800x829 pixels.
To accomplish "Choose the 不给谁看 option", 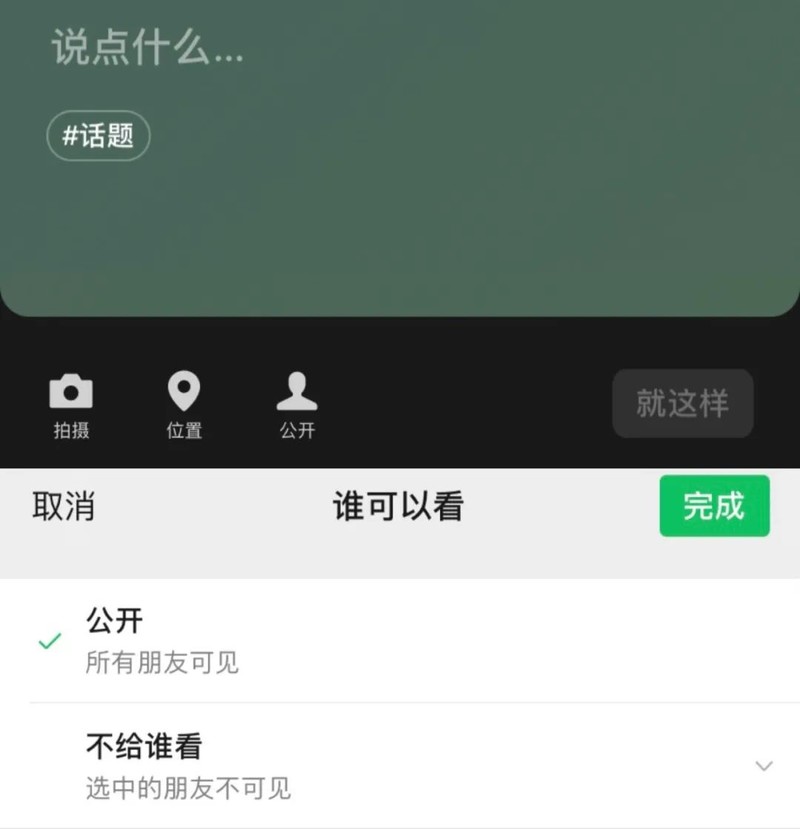I will (400, 766).
